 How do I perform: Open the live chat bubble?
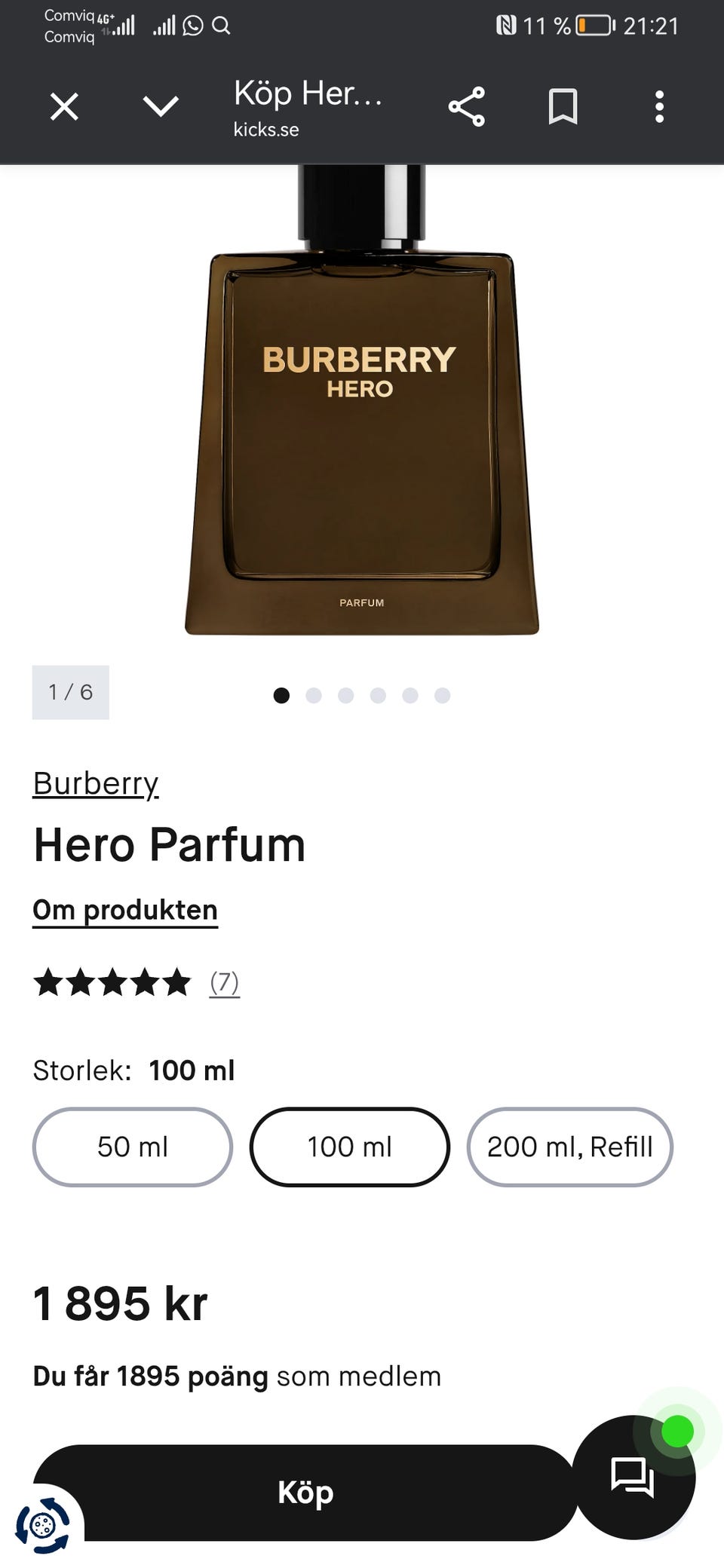(x=633, y=1477)
